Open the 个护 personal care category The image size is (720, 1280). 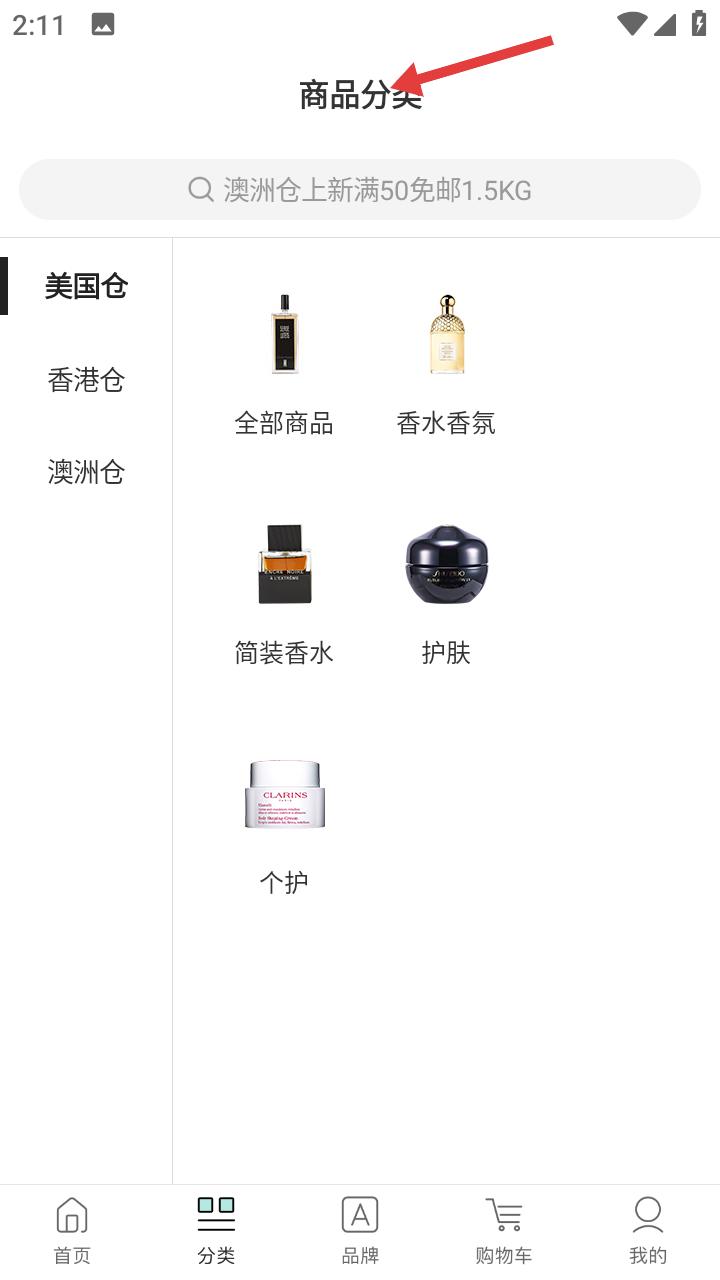[285, 881]
